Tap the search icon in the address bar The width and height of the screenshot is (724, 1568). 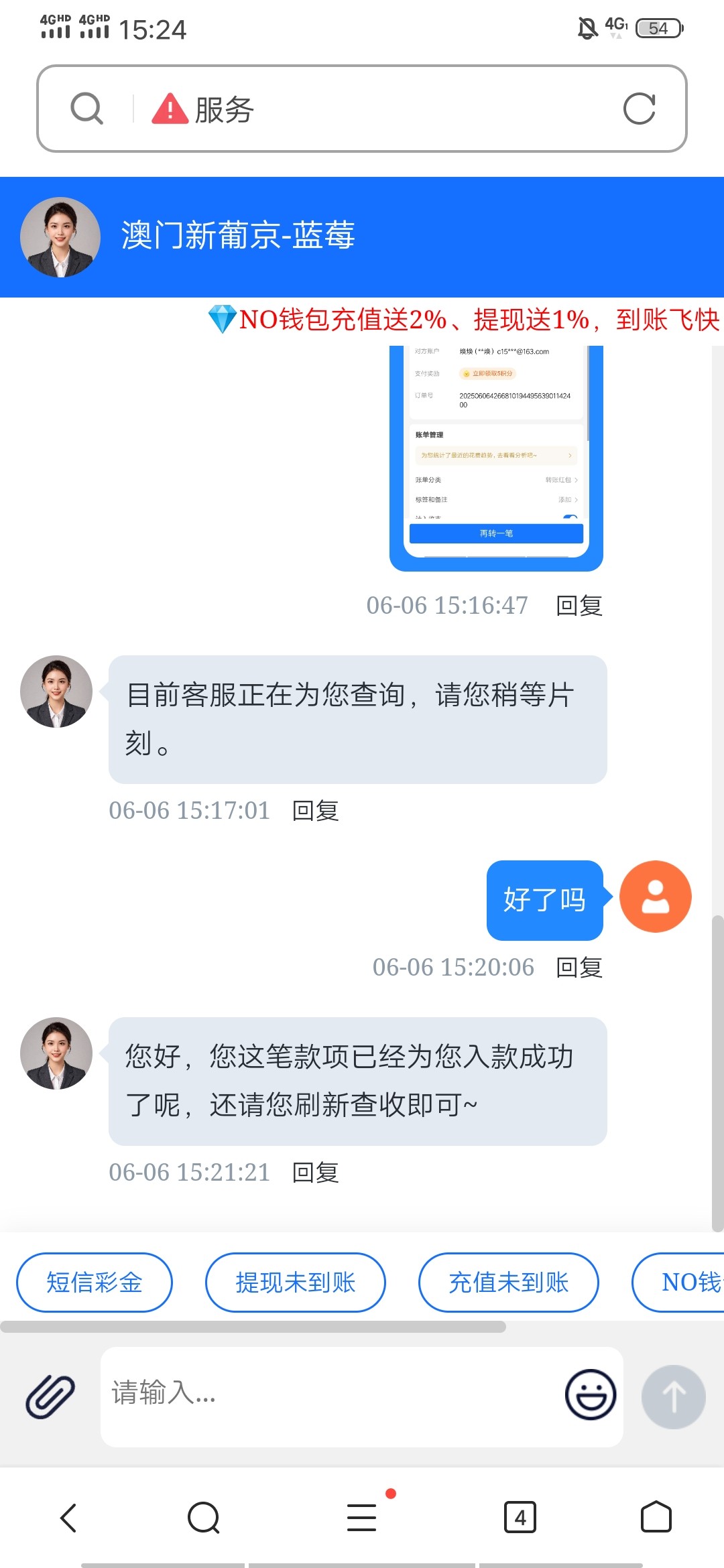click(x=87, y=109)
